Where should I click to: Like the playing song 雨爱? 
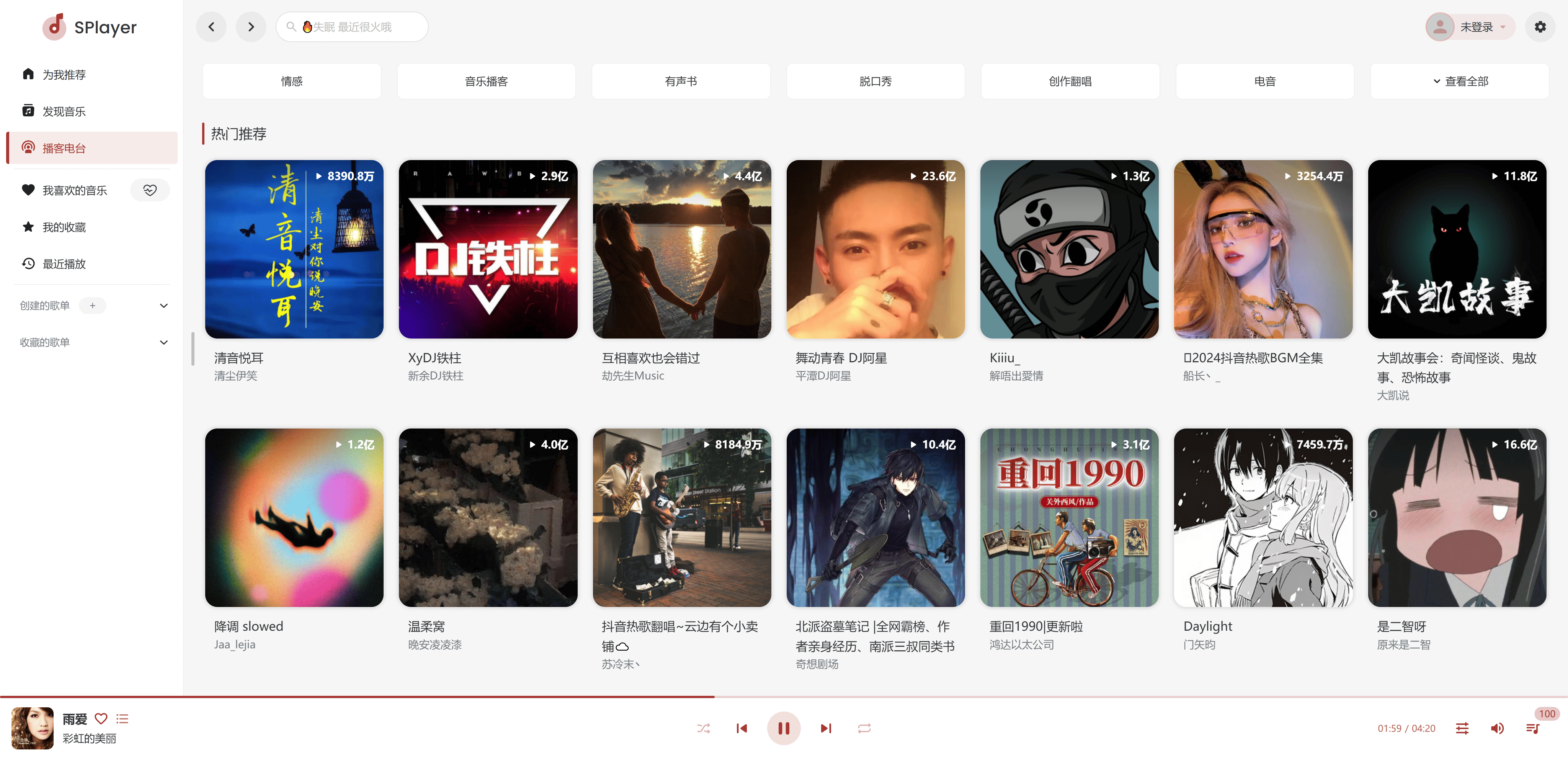pyautogui.click(x=101, y=719)
